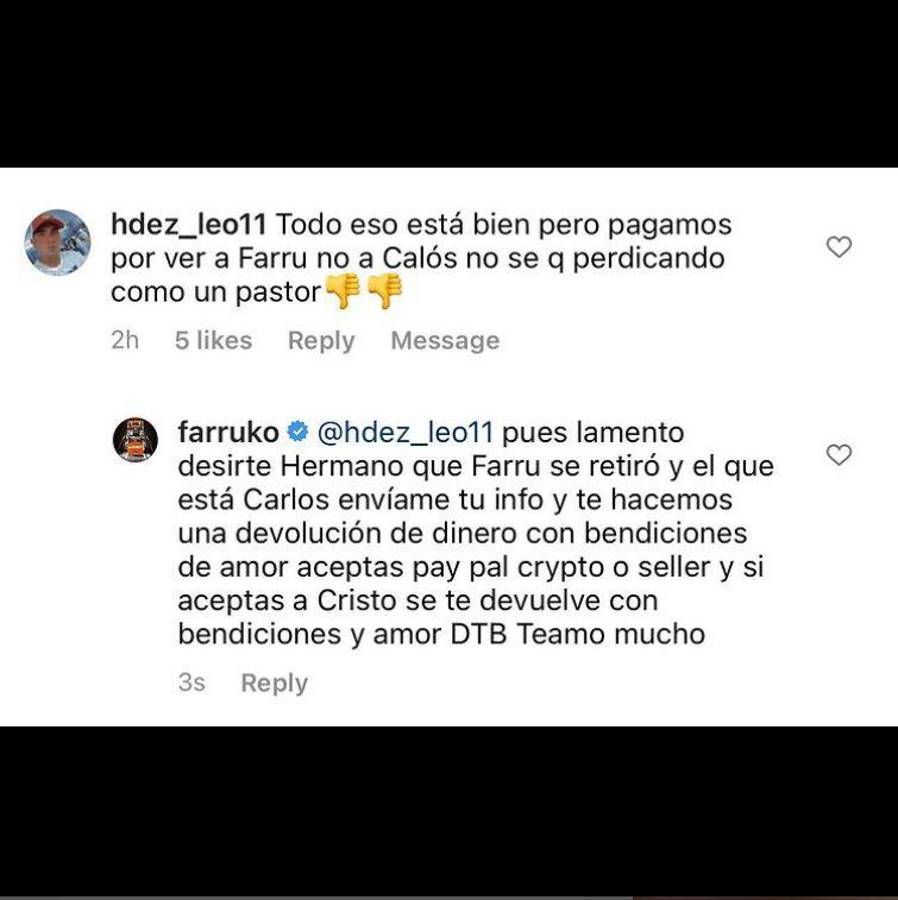
Task: Like the comment by hdez_leo11
Action: [839, 246]
